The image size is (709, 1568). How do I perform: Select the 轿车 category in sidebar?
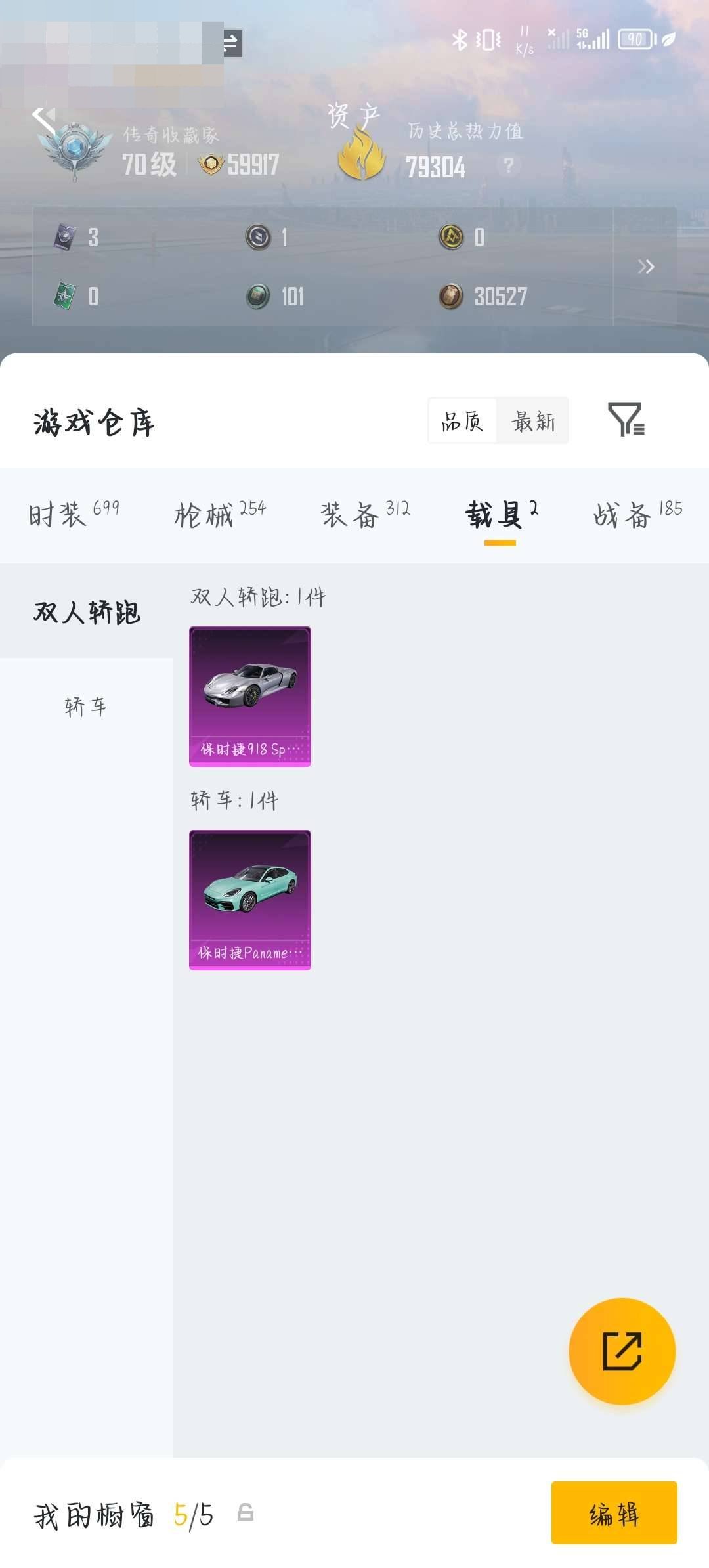point(85,707)
